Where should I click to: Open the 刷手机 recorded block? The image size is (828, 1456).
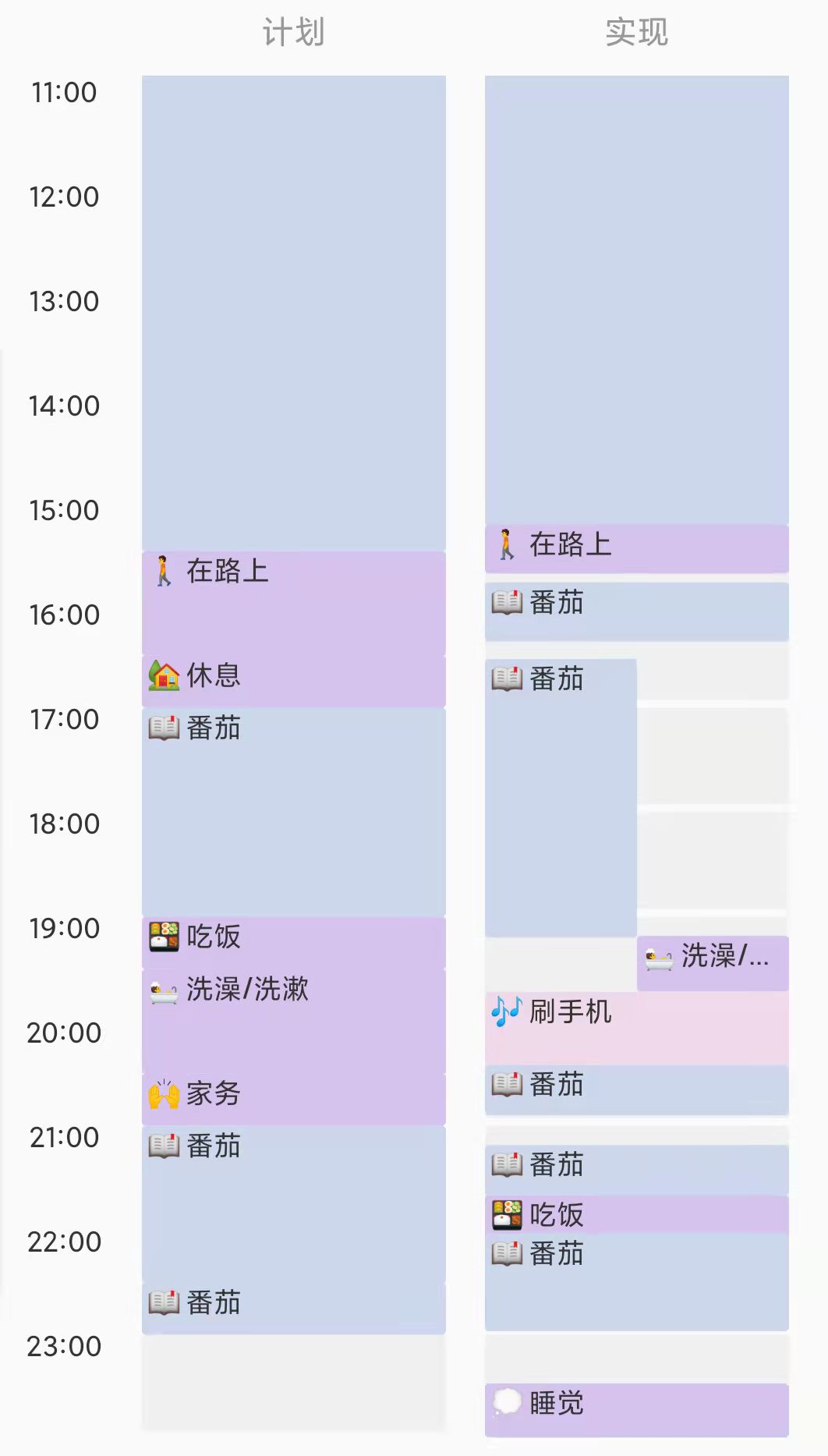[636, 1029]
